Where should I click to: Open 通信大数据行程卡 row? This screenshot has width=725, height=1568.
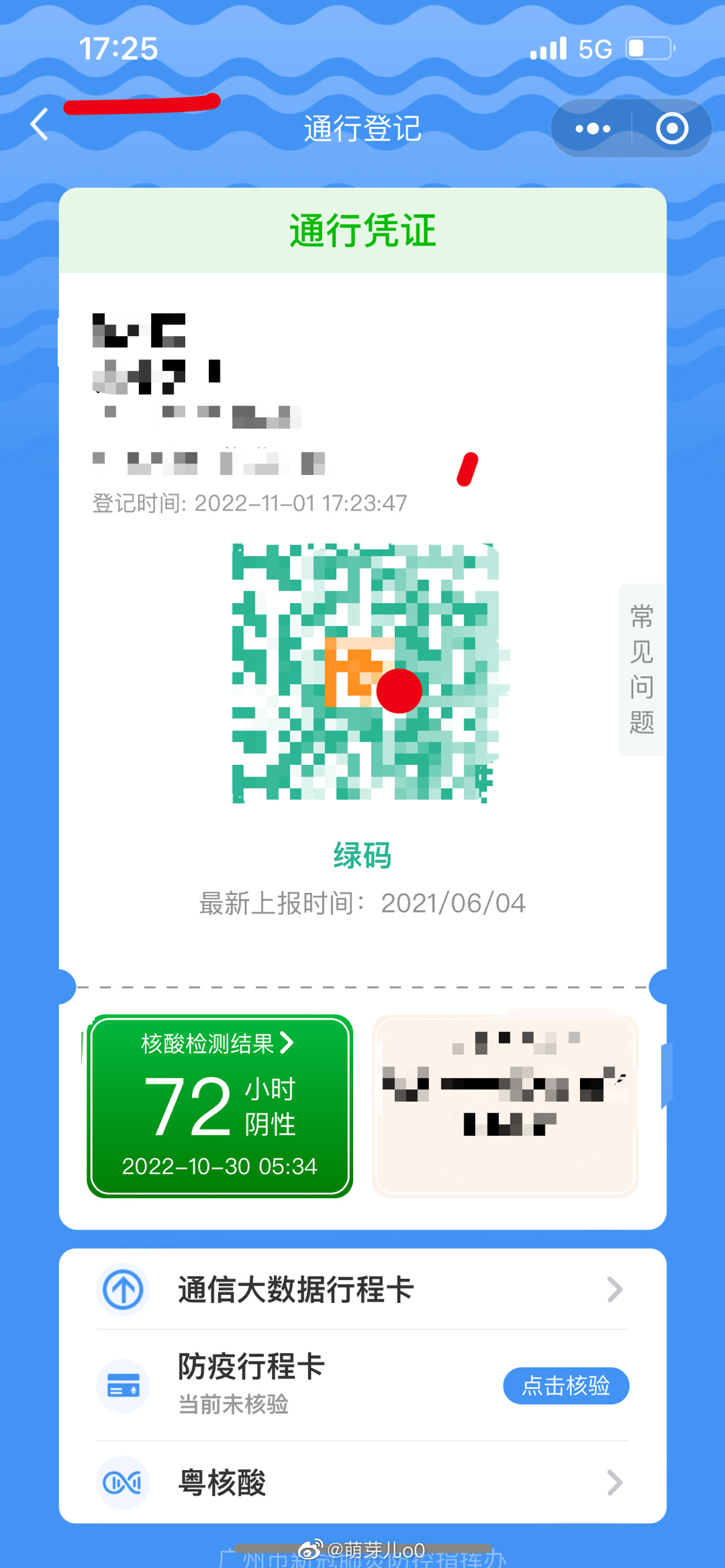[x=362, y=1289]
